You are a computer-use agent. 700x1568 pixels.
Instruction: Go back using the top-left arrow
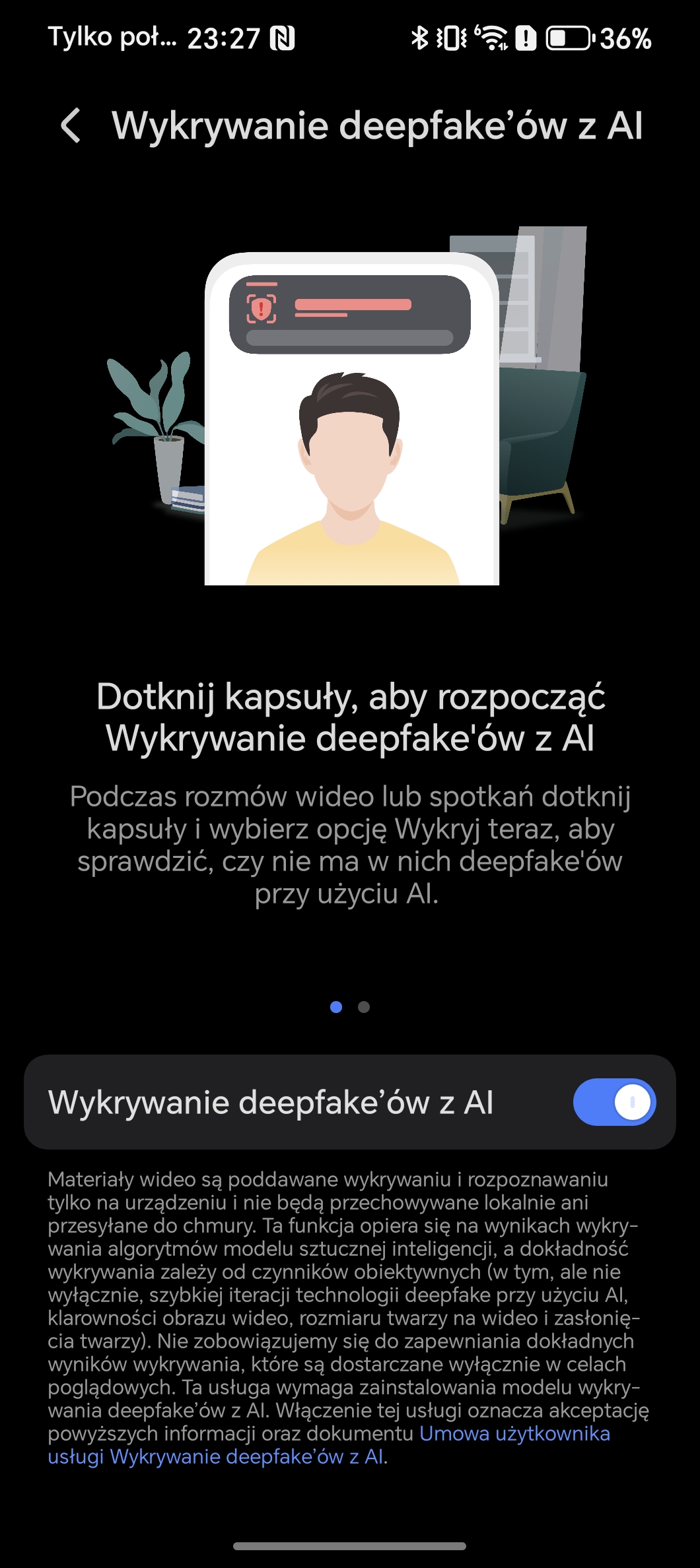coord(71,125)
